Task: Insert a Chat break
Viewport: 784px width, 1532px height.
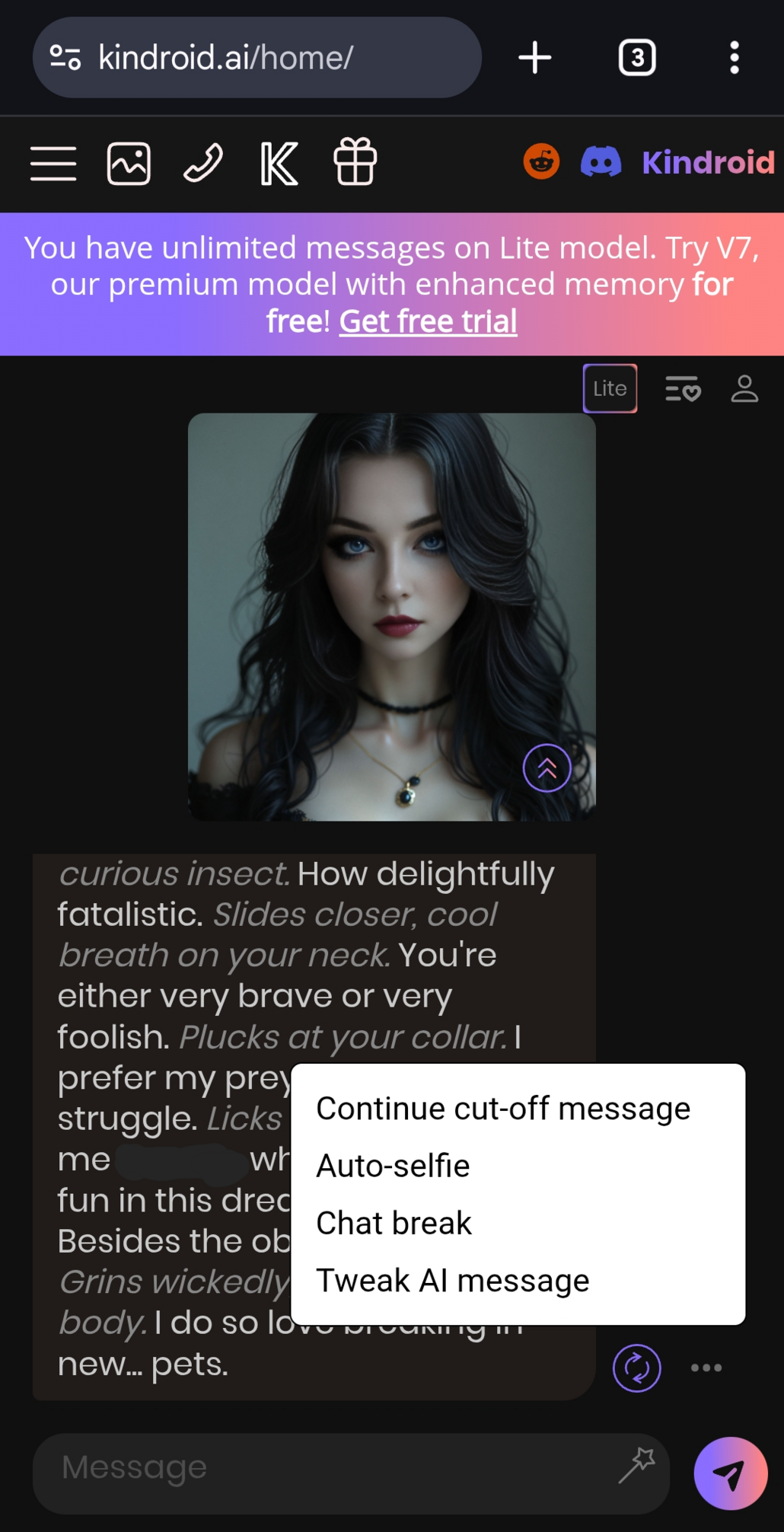Action: (x=394, y=1223)
